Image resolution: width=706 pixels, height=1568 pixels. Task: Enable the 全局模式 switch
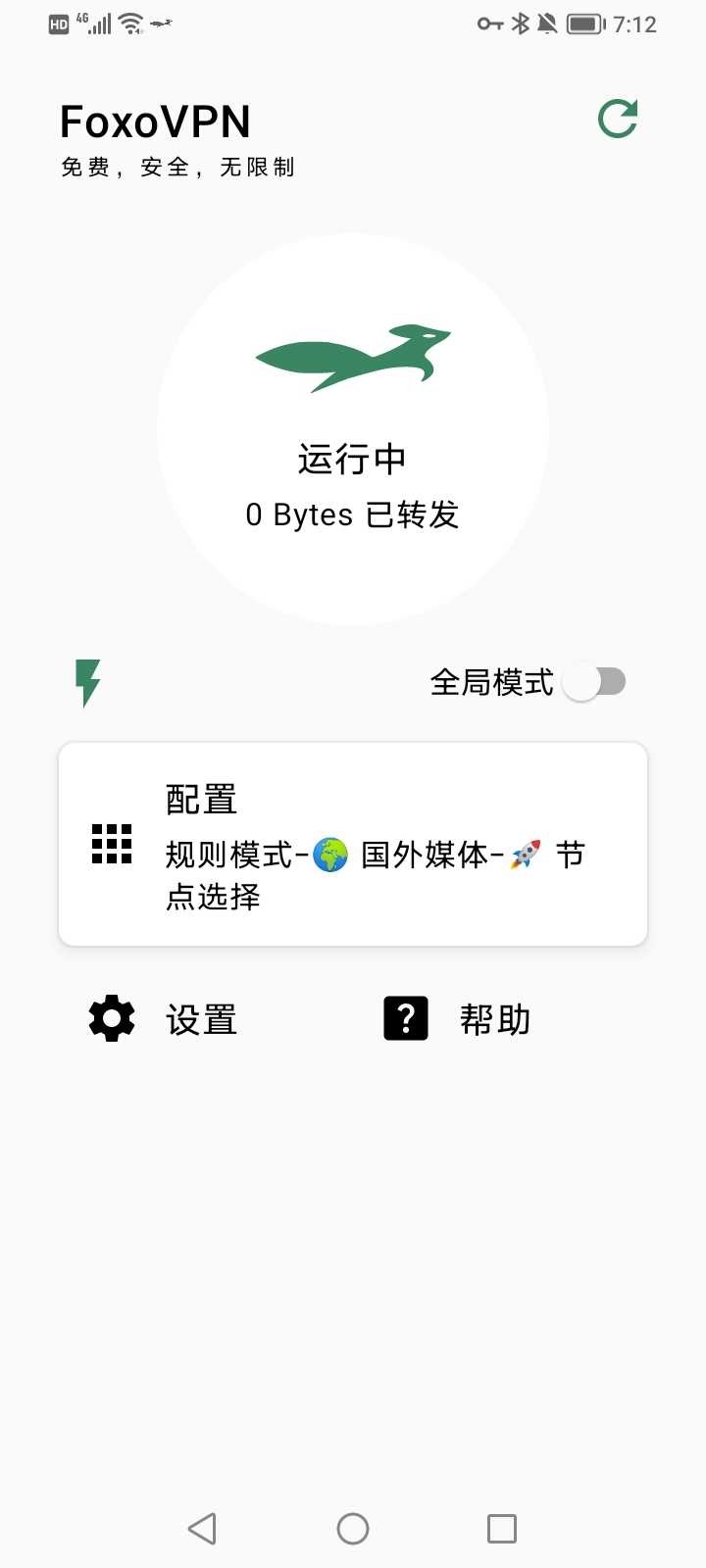coord(595,682)
